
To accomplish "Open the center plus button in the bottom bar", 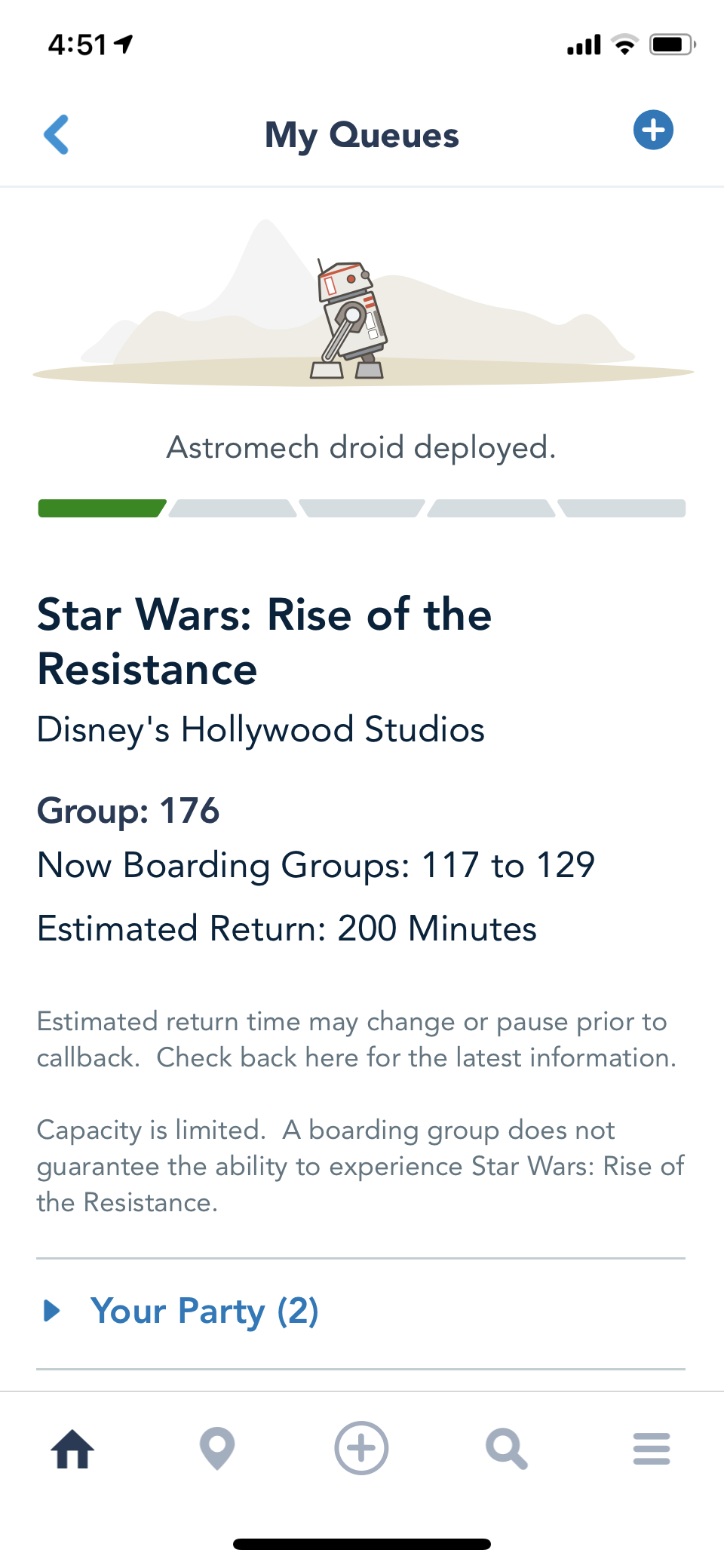I will click(x=361, y=1448).
